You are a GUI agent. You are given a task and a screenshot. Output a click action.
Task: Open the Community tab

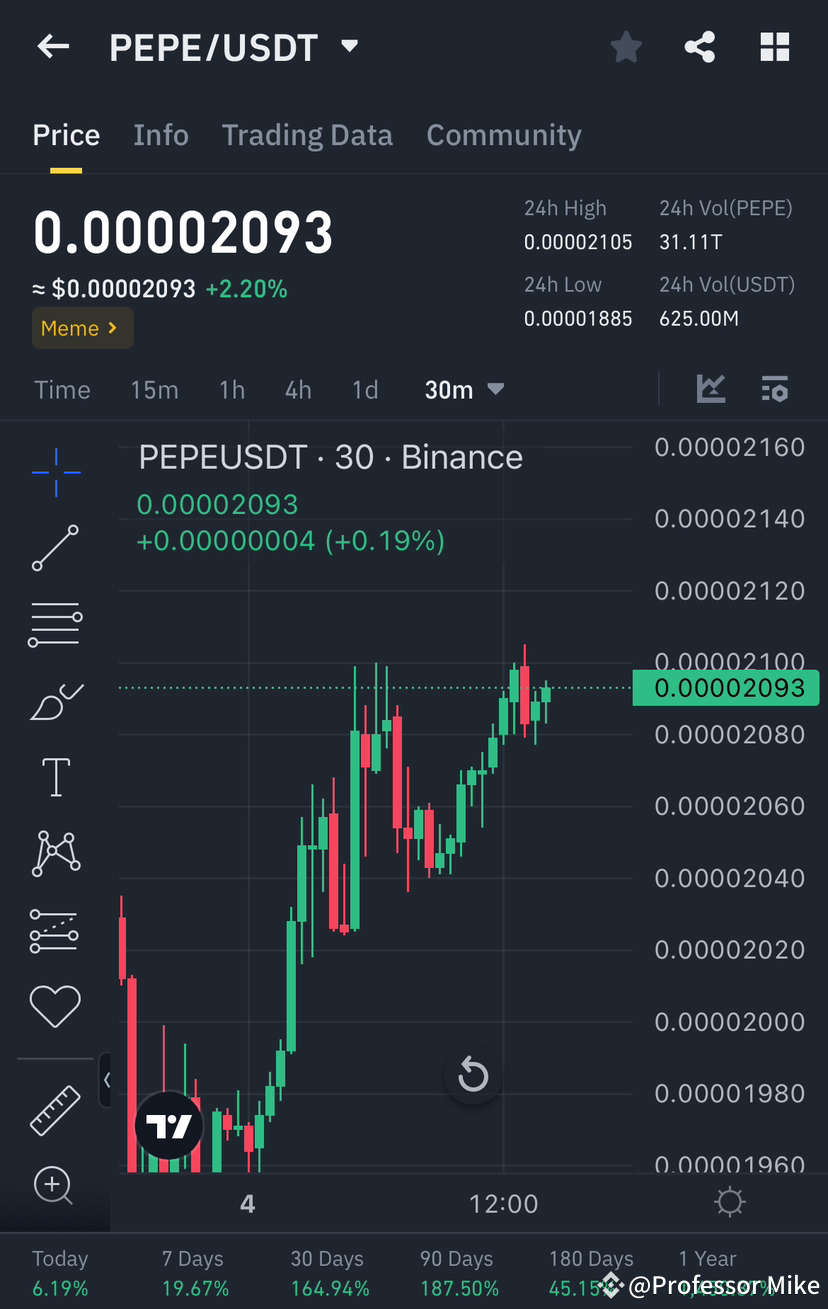[x=504, y=135]
